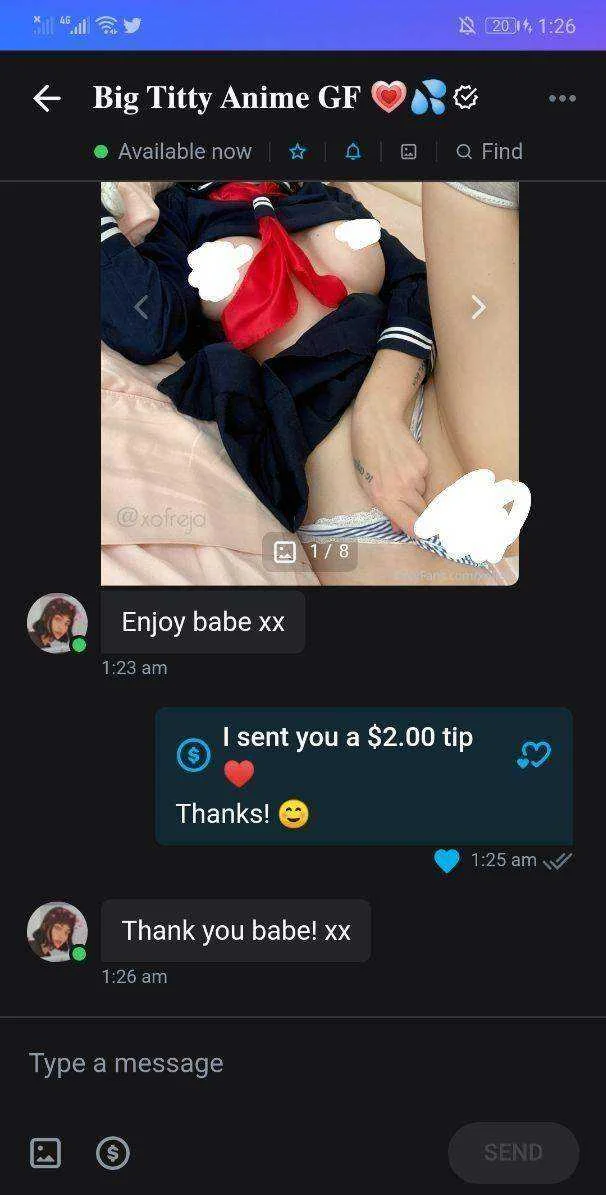Show the next image in the post
Screen dimensions: 606x1195
click(478, 307)
